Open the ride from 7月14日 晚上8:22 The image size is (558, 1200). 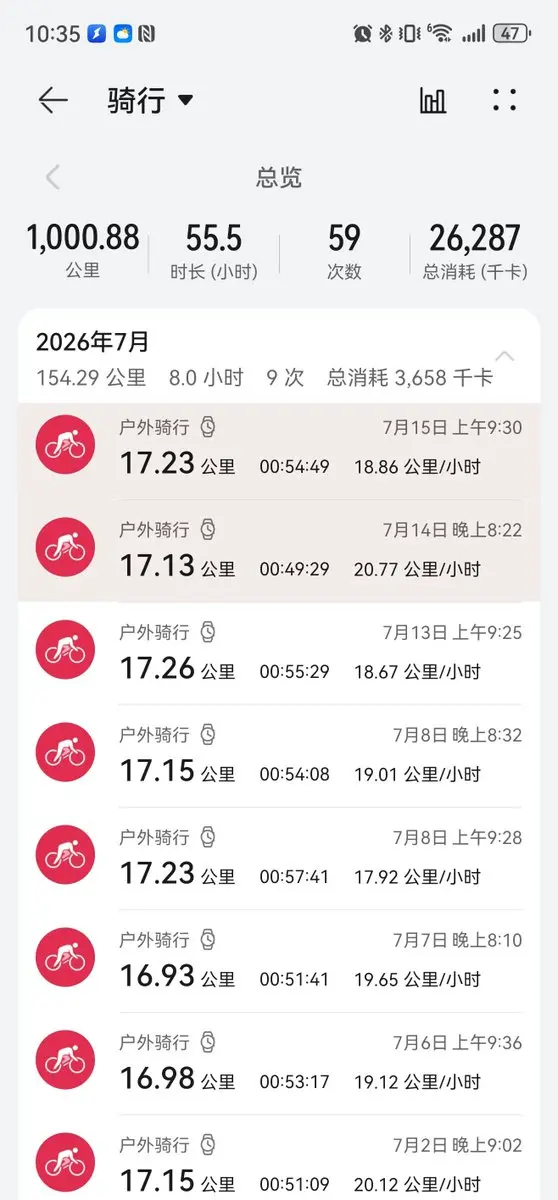[x=279, y=551]
